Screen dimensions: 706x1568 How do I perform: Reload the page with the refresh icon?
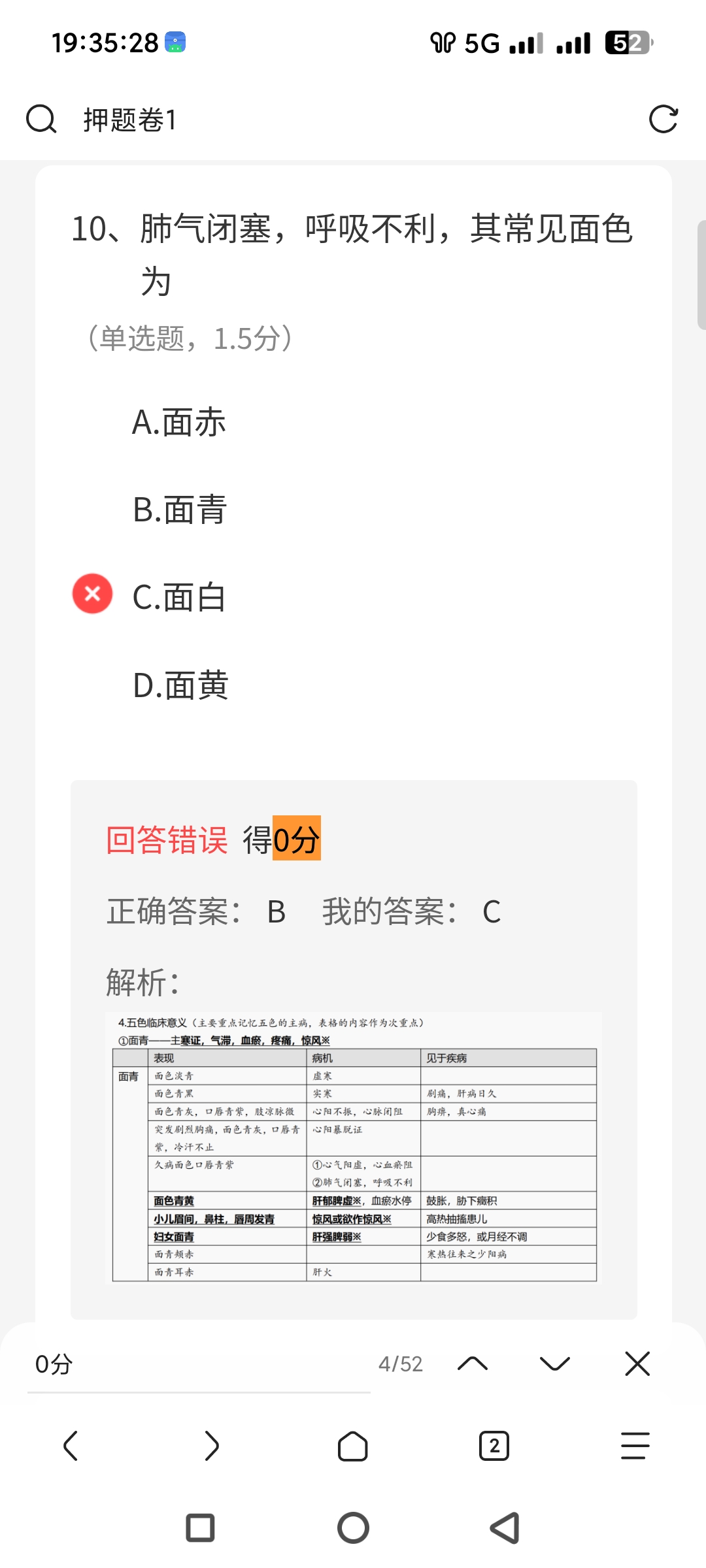click(663, 120)
